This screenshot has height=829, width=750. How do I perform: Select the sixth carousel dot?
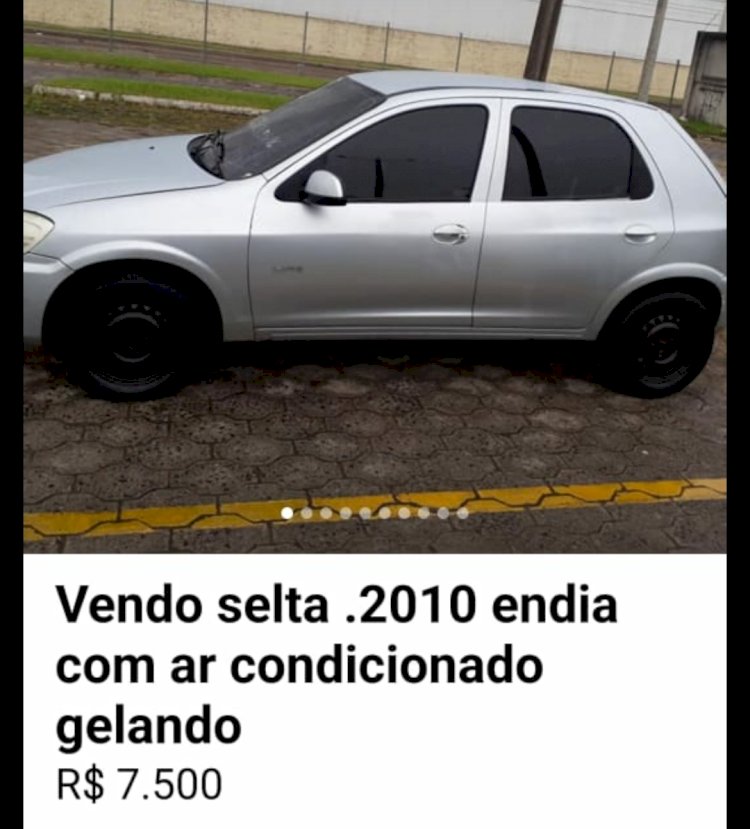pos(383,513)
